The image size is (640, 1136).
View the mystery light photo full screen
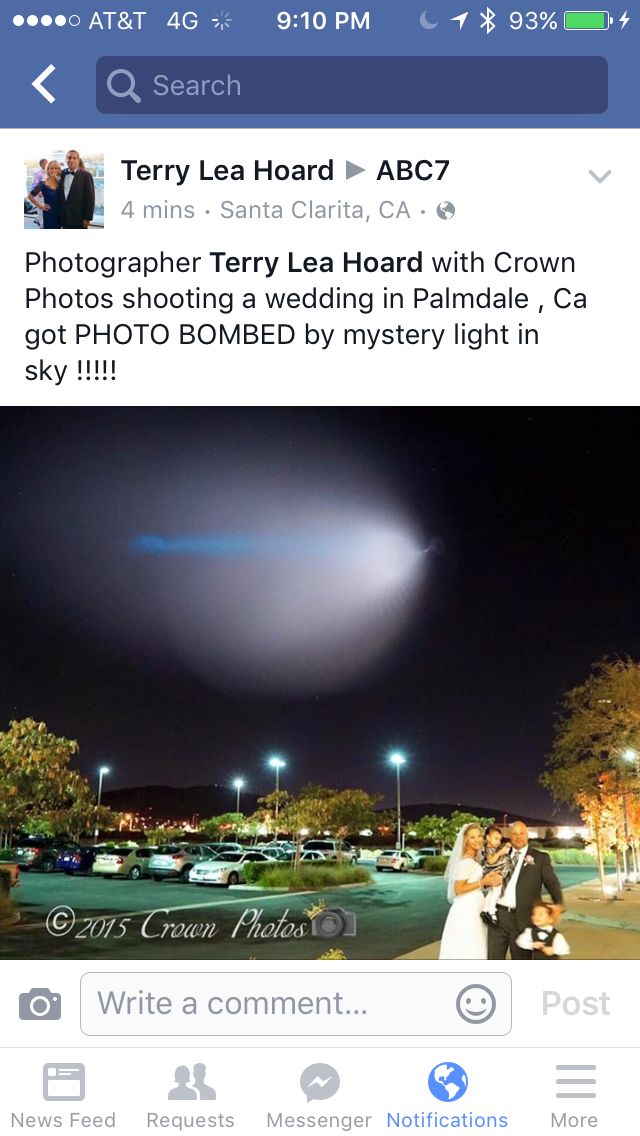point(320,682)
